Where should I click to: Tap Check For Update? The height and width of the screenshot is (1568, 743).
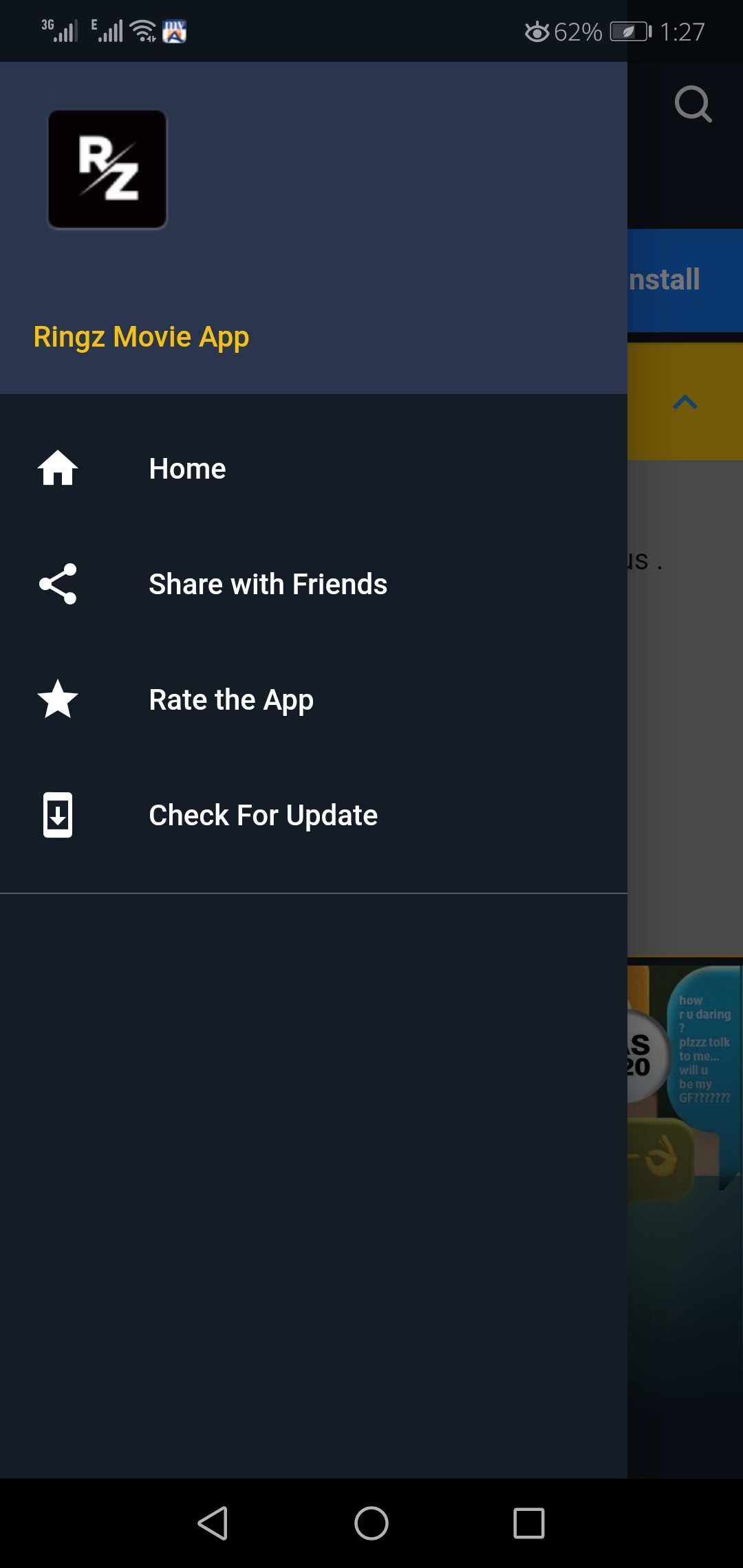[263, 816]
